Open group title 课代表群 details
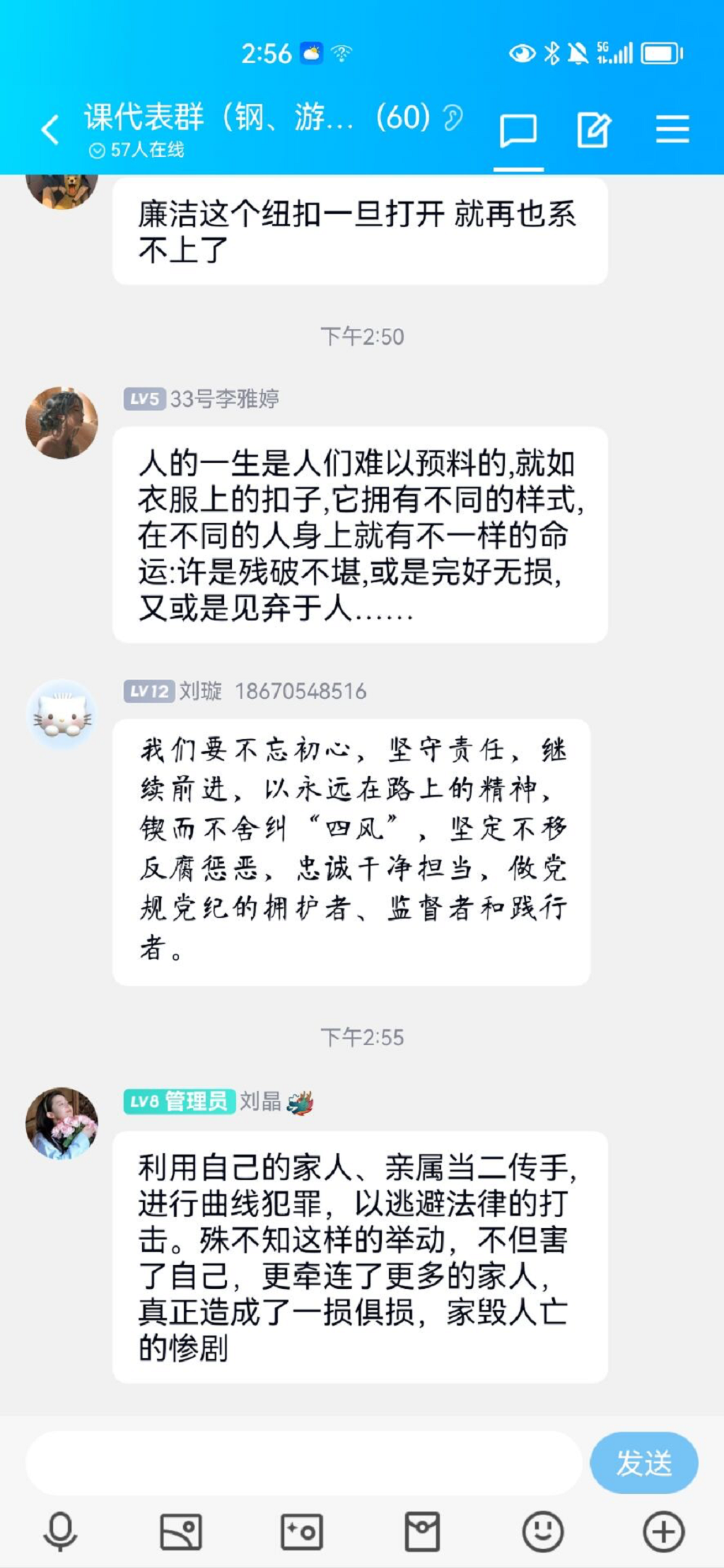This screenshot has width=724, height=1568. point(255,117)
